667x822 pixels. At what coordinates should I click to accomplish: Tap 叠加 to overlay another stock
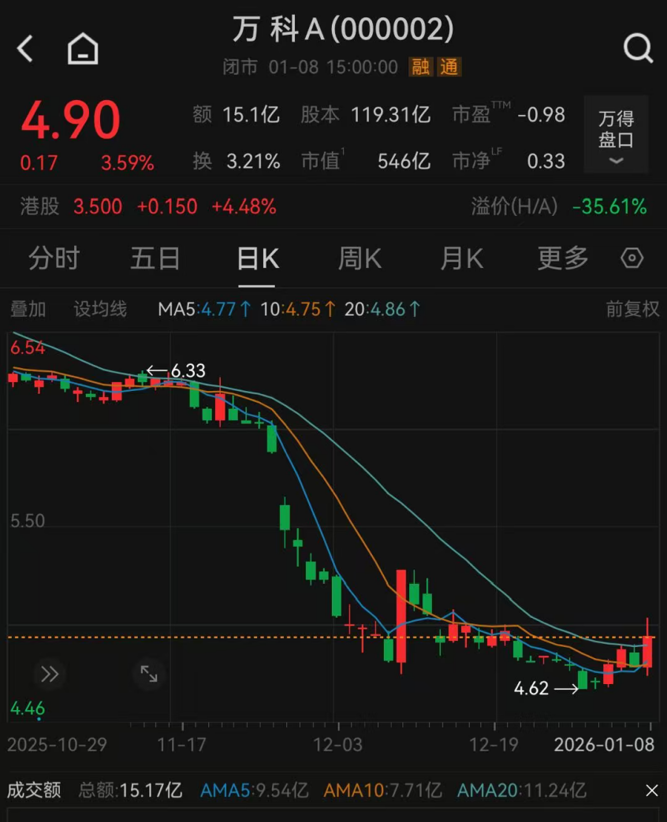pos(28,309)
